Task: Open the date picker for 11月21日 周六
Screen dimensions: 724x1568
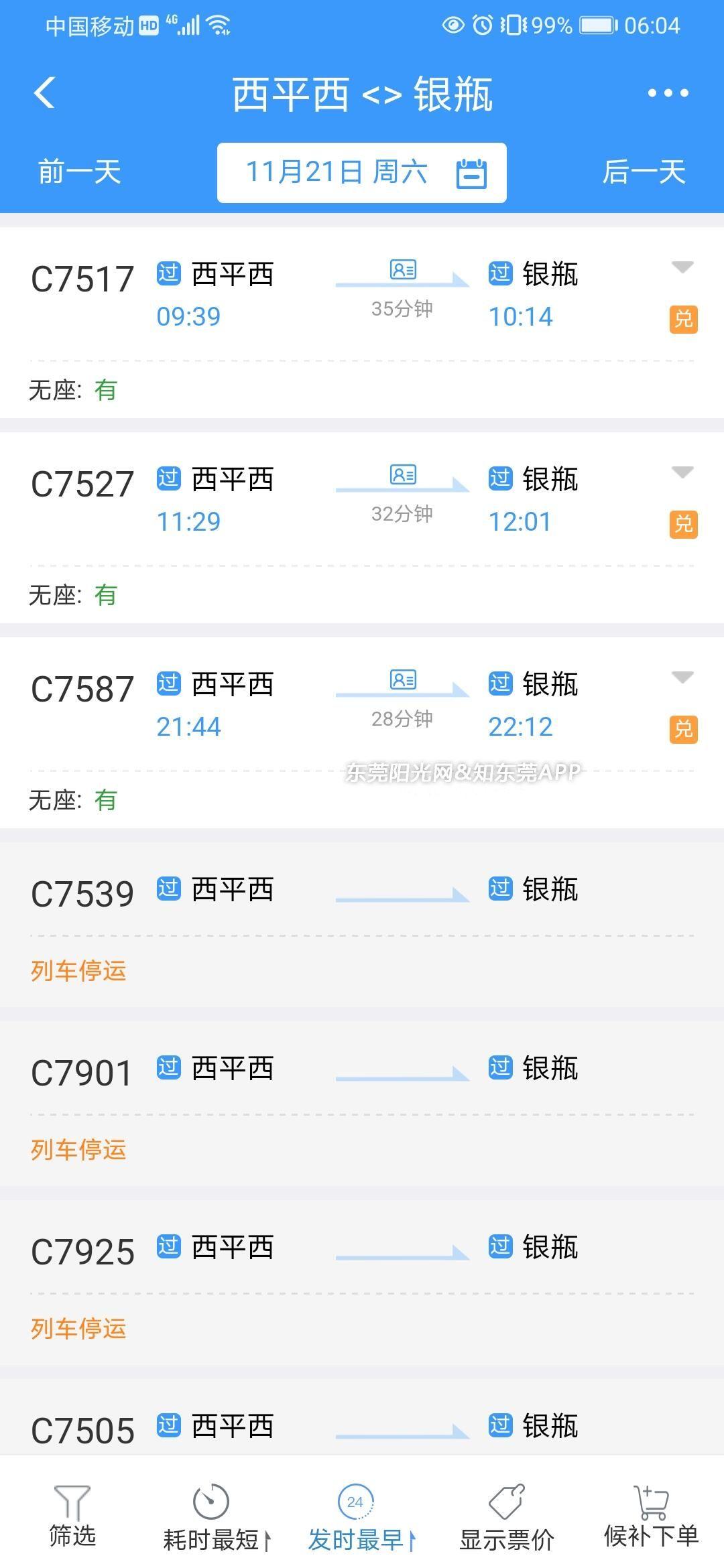Action: (362, 173)
